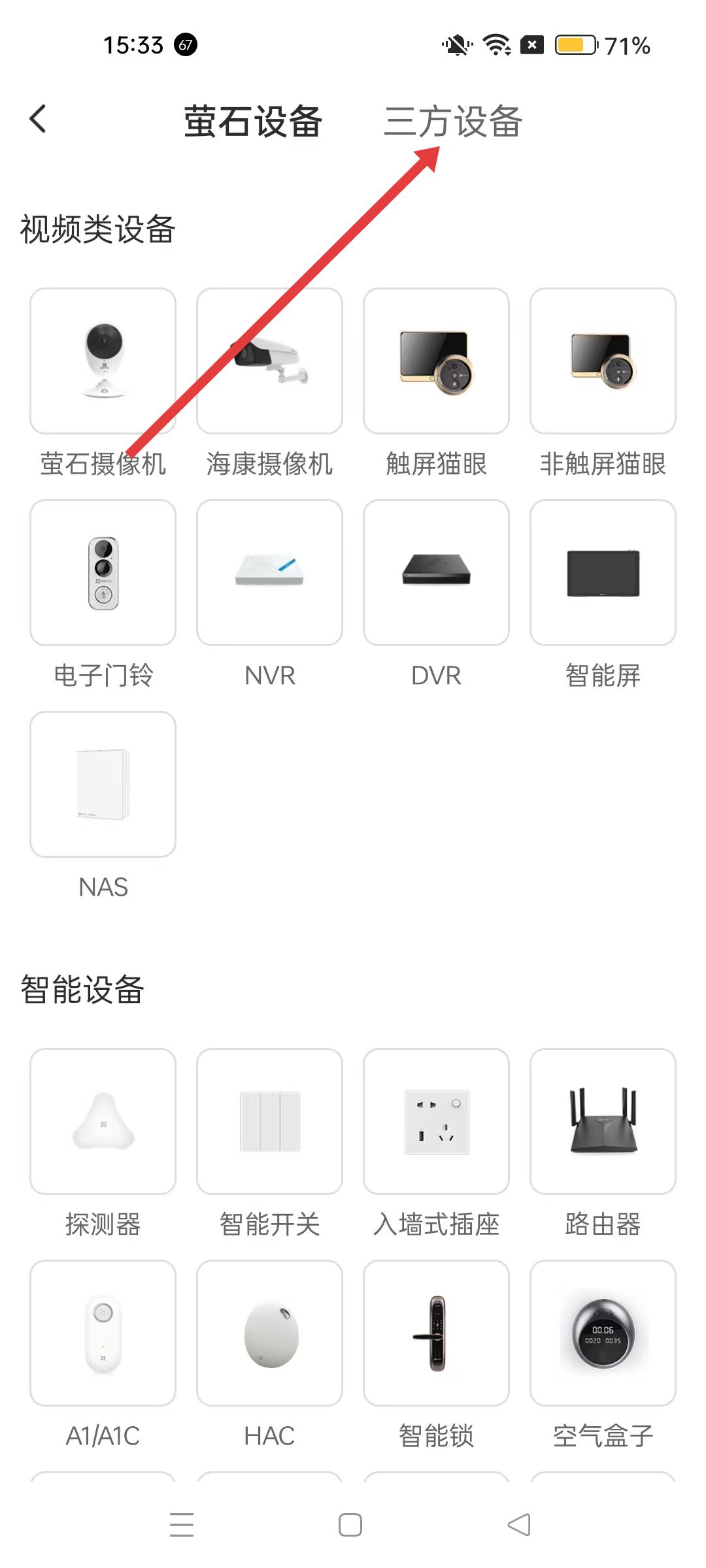
Task: Open the HAC device option
Action: [269, 1333]
